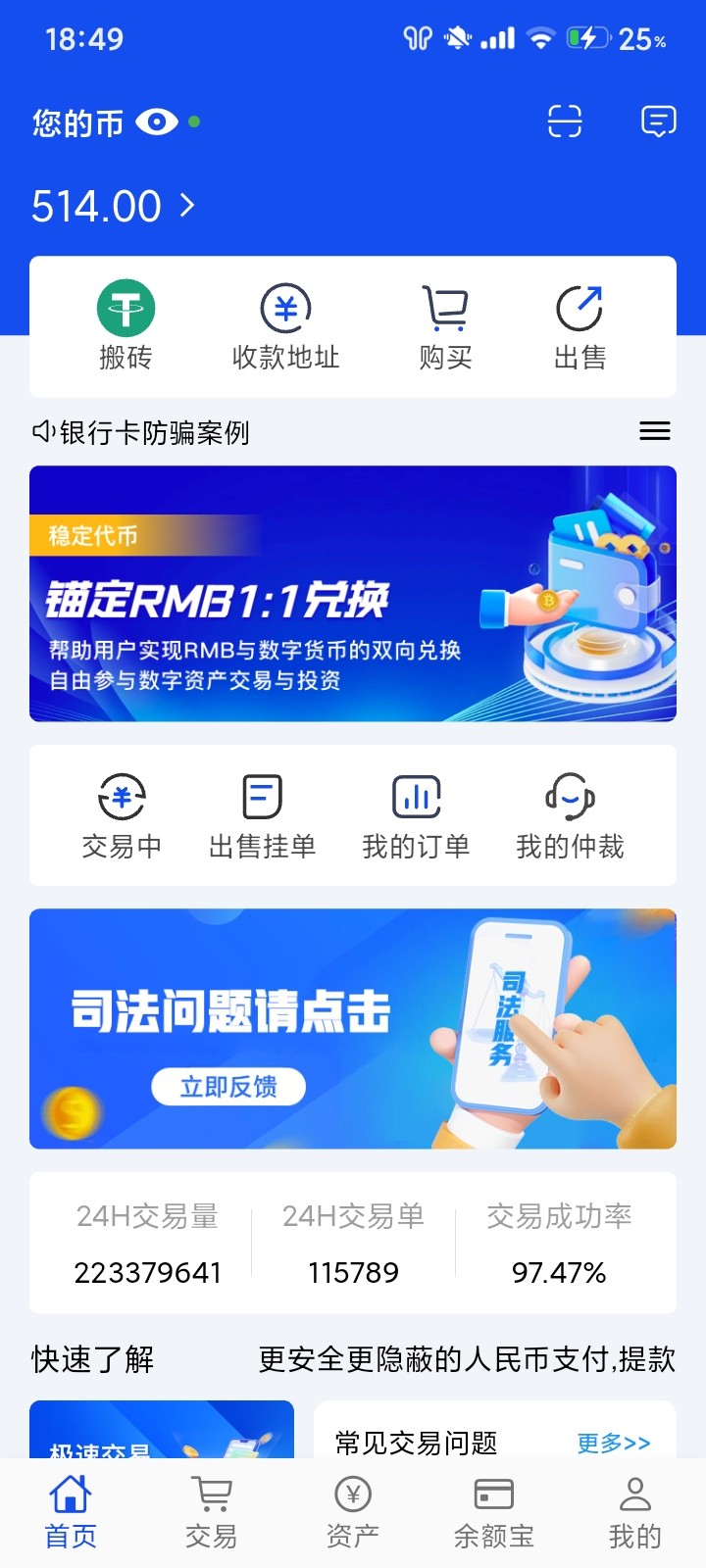Screen dimensions: 706x1568
Task: Open 我的仲裁 my arbitration
Action: (x=570, y=815)
